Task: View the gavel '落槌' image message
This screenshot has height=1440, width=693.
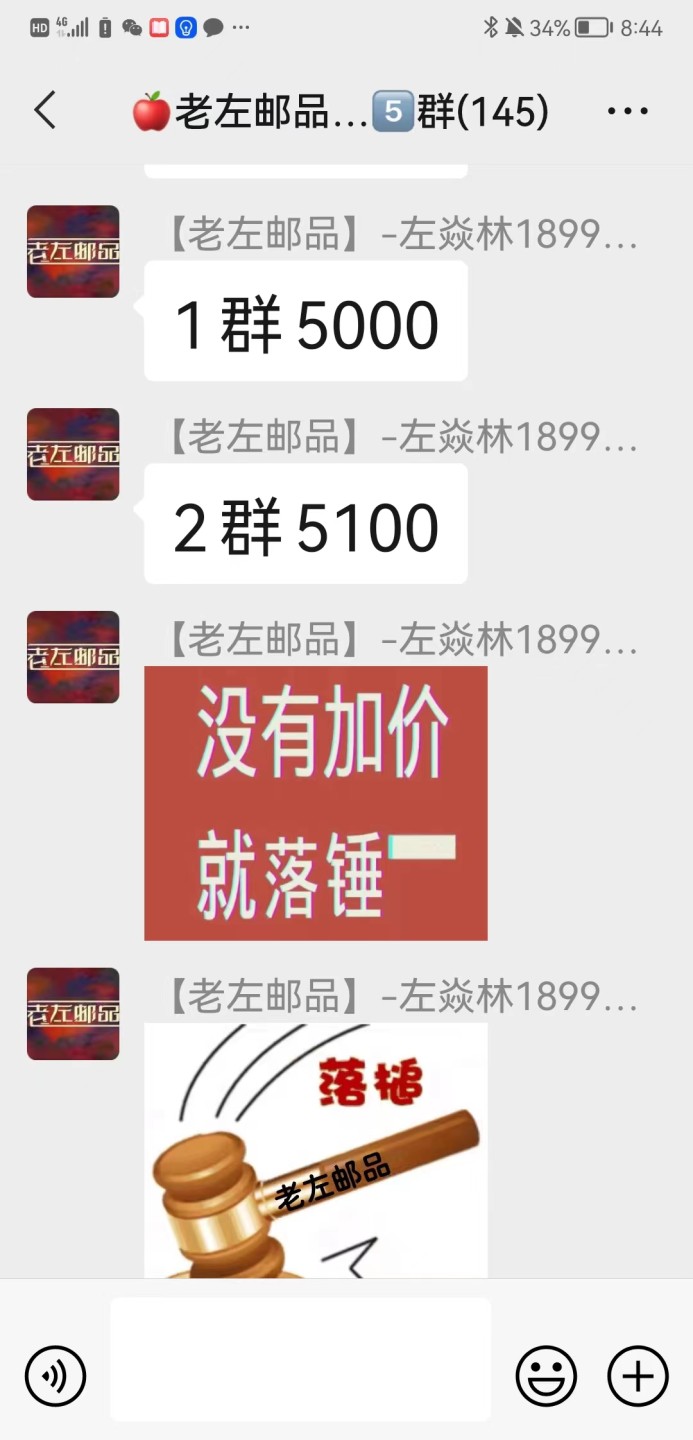Action: click(315, 1150)
